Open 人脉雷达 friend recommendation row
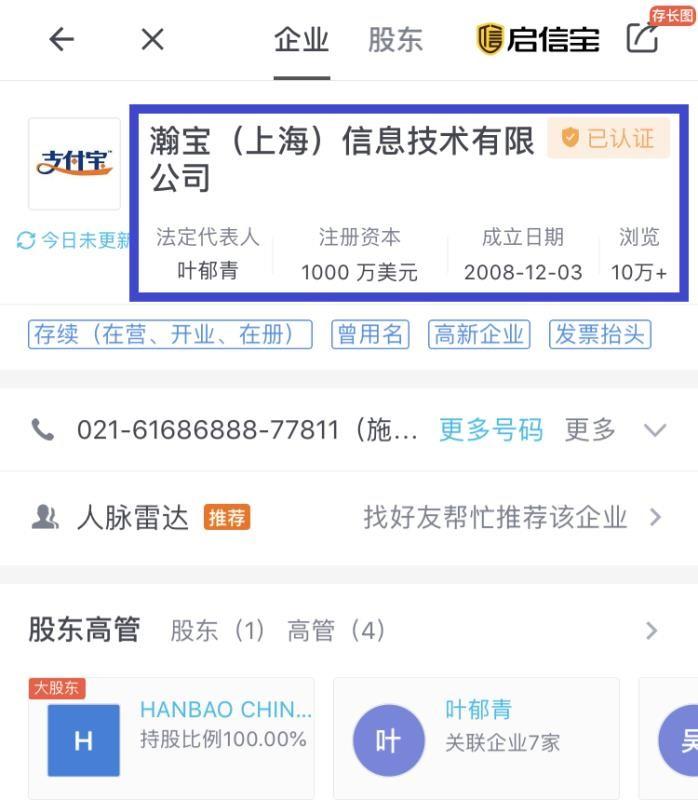The height and width of the screenshot is (800, 698). pos(349,517)
